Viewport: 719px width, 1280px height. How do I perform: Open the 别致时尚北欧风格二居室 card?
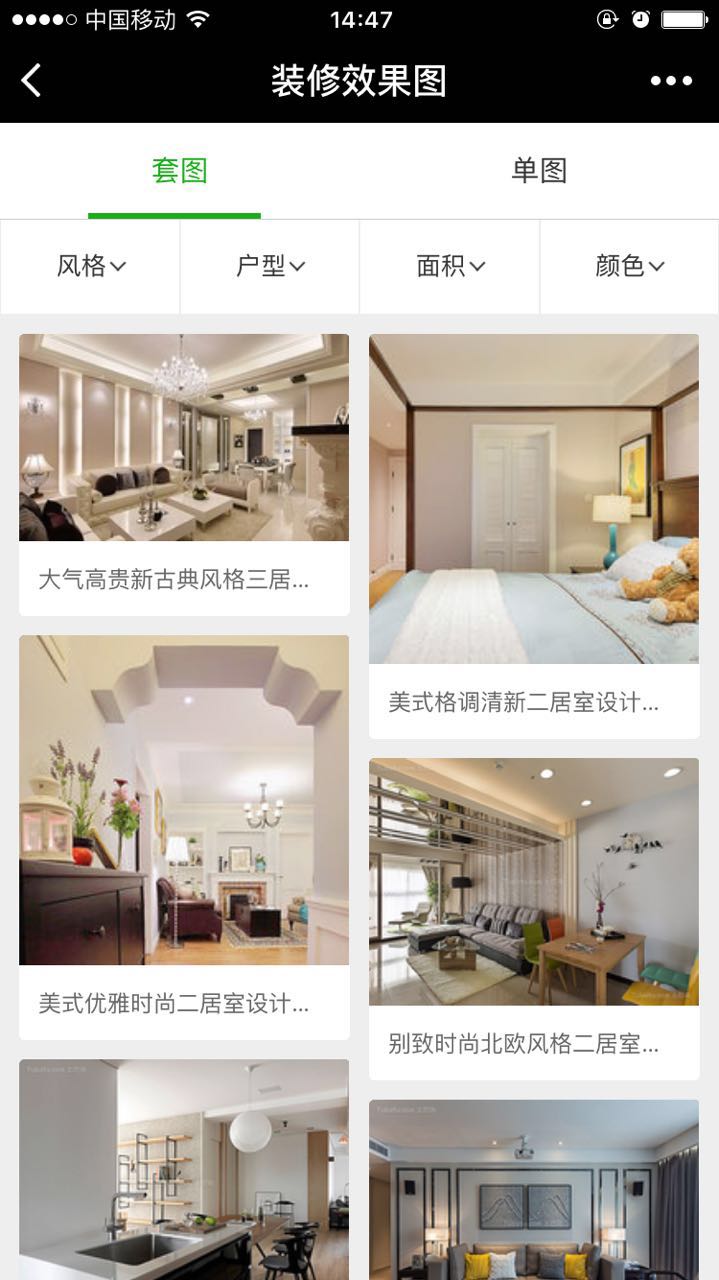(x=534, y=918)
